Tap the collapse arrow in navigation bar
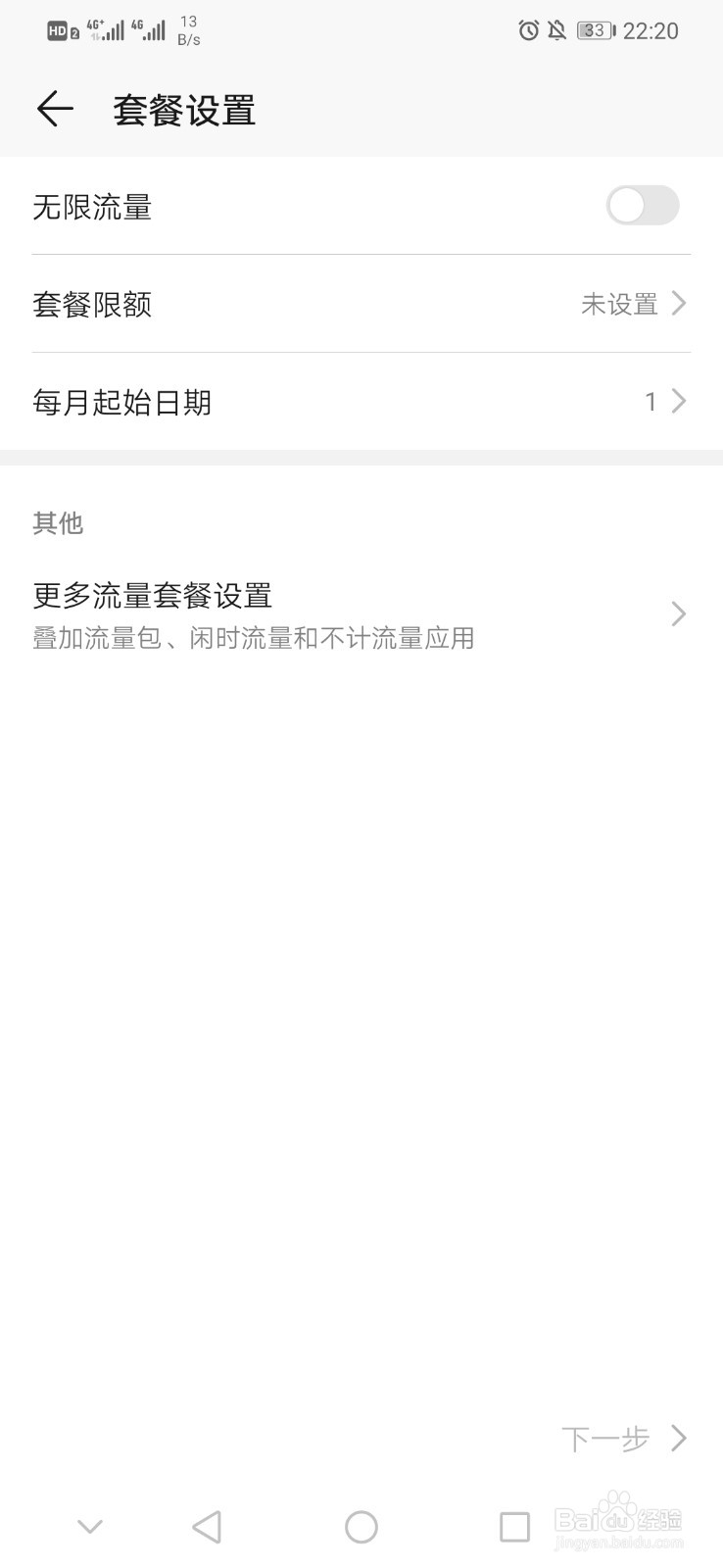The width and height of the screenshot is (723, 1568). (x=90, y=1526)
